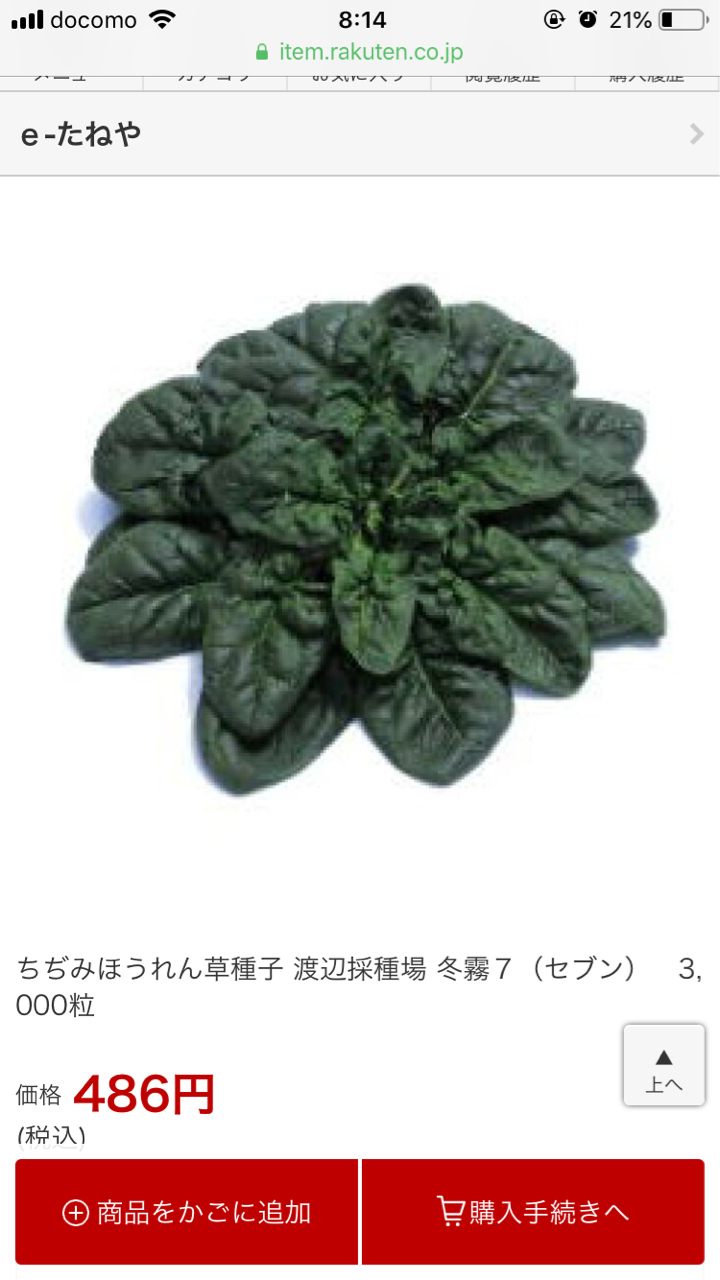The image size is (720, 1280).
Task: Tap the item.rakuten.co.jp address bar
Action: 360,52
